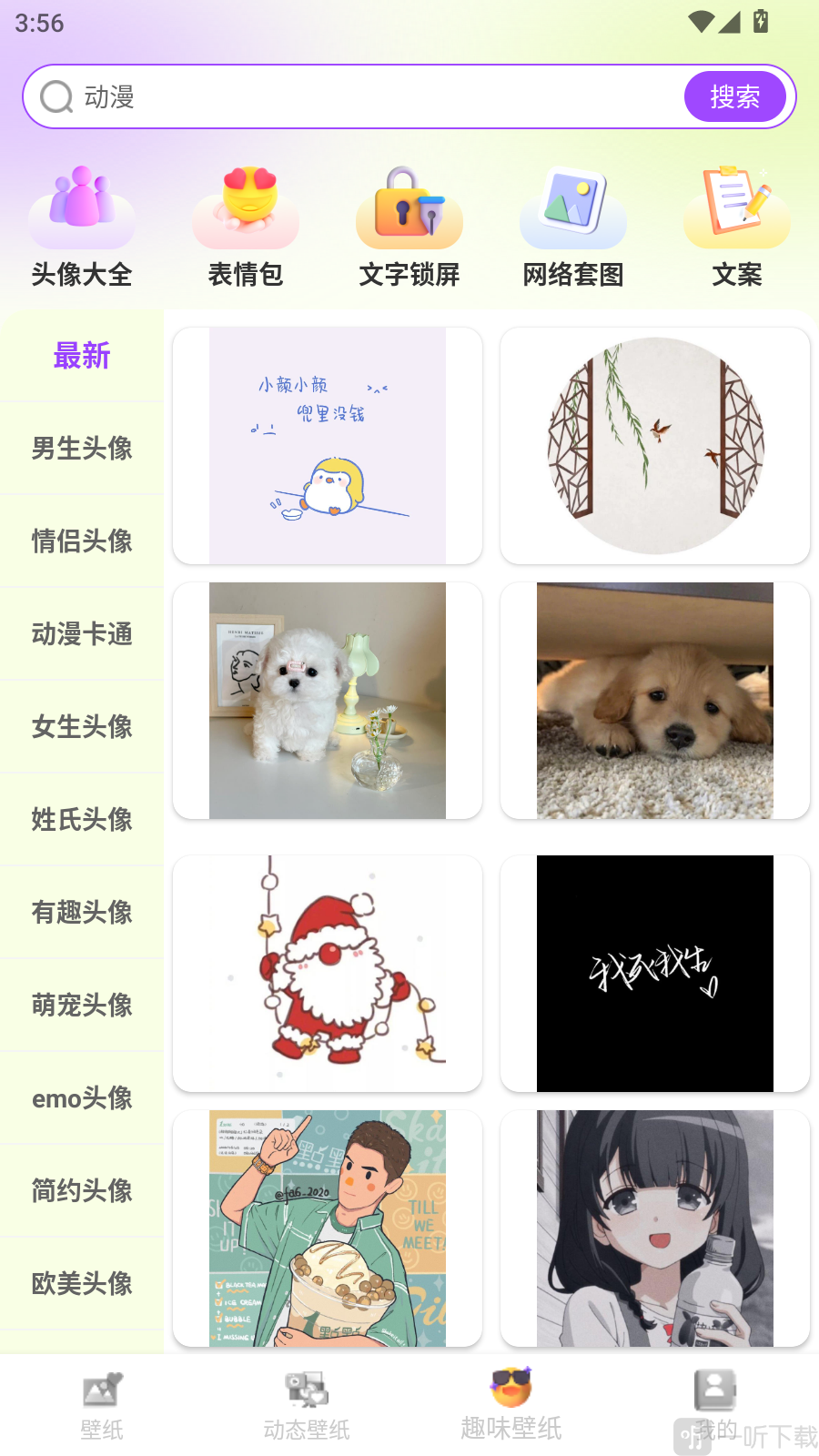Tap the 动漫 search field
This screenshot has width=819, height=1456.
364,96
